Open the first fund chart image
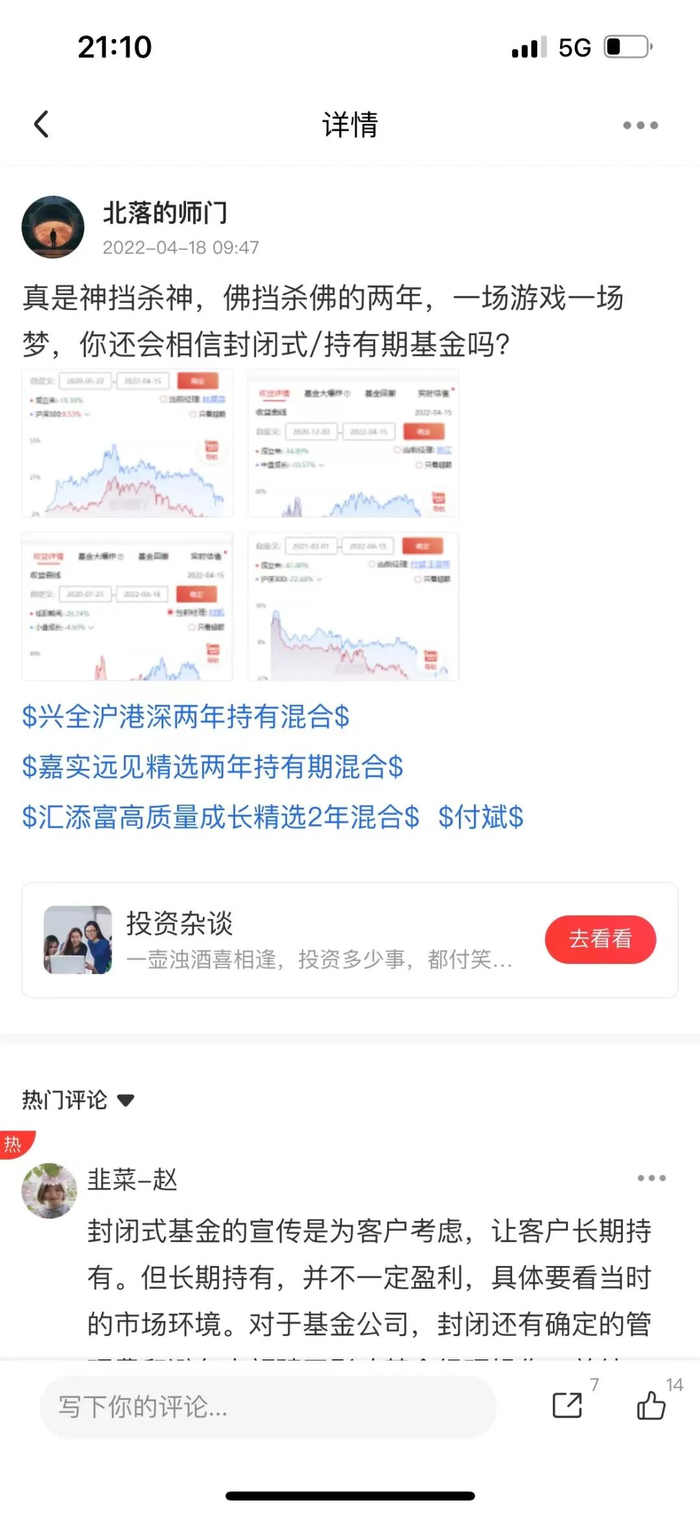Screen dimensions: 700x1515 (127, 443)
